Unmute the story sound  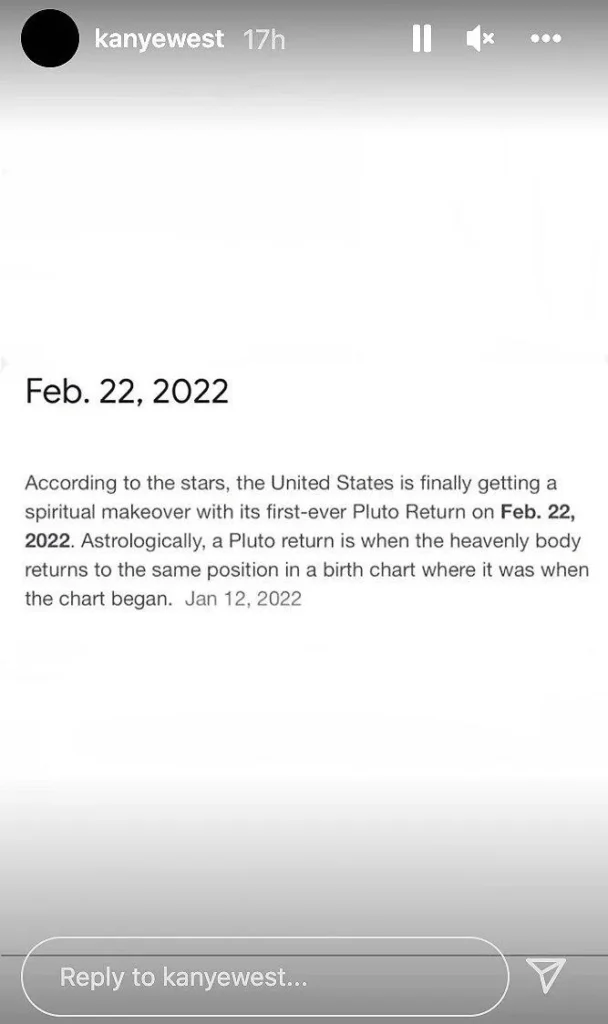[x=480, y=39]
